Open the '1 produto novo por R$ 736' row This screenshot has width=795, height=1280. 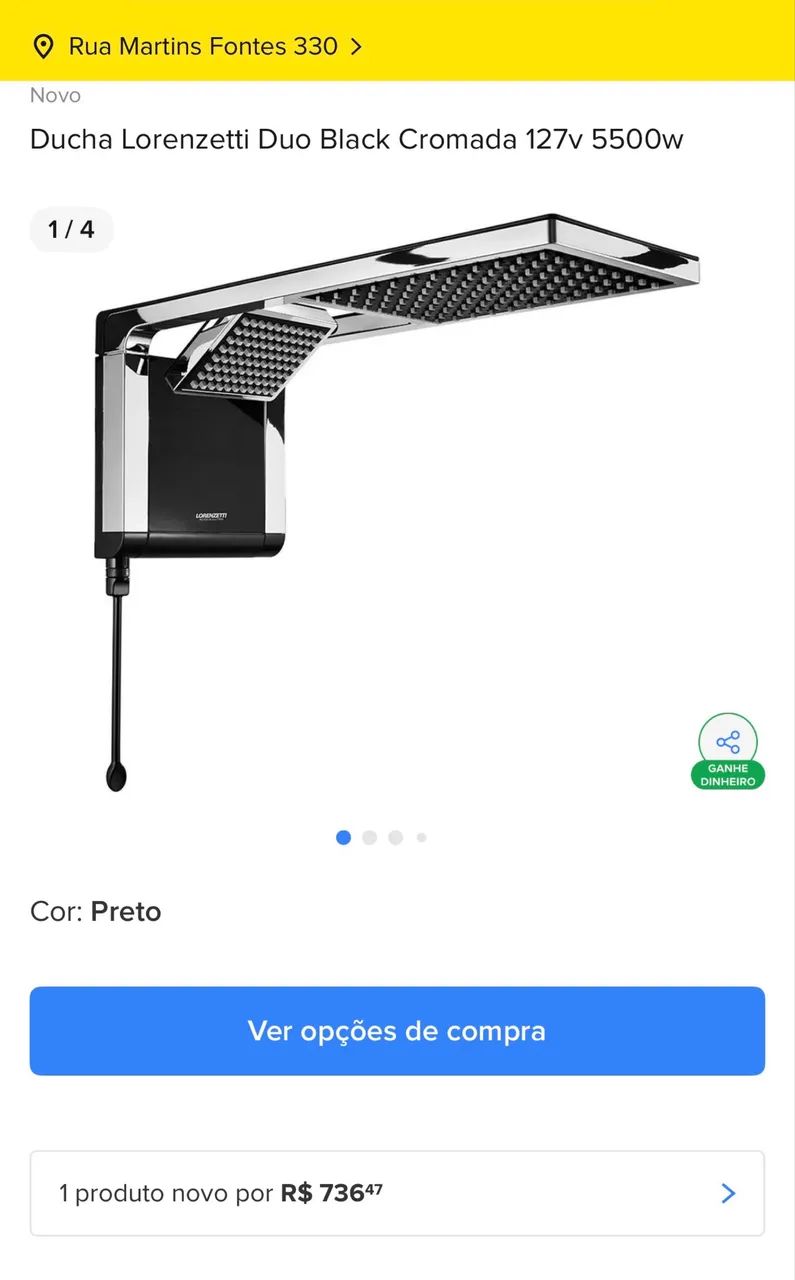(x=397, y=1193)
